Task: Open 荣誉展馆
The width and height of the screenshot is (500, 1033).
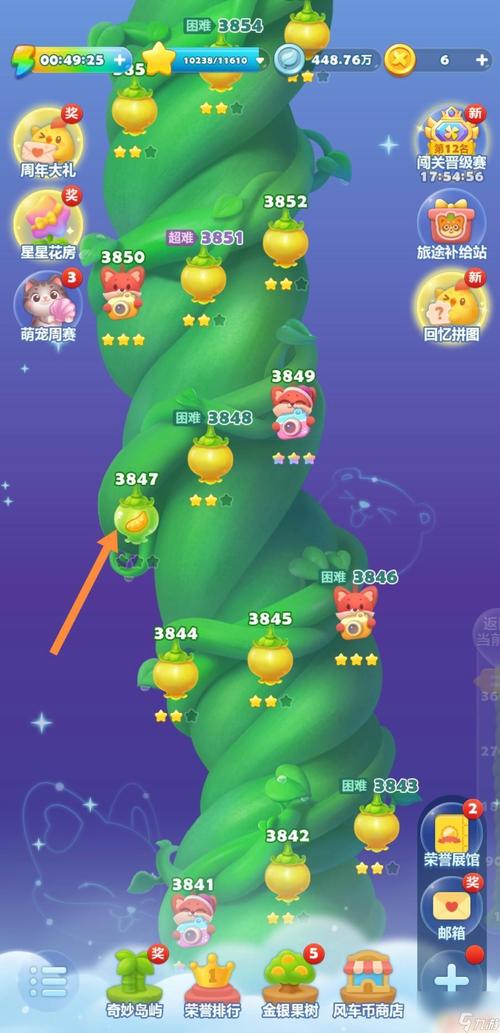Action: tap(451, 835)
